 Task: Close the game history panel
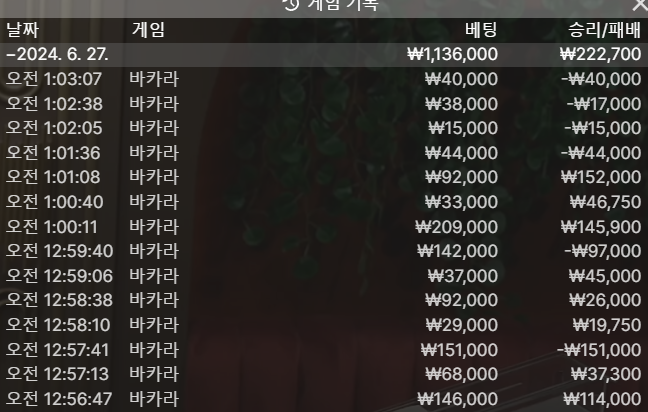click(639, 5)
